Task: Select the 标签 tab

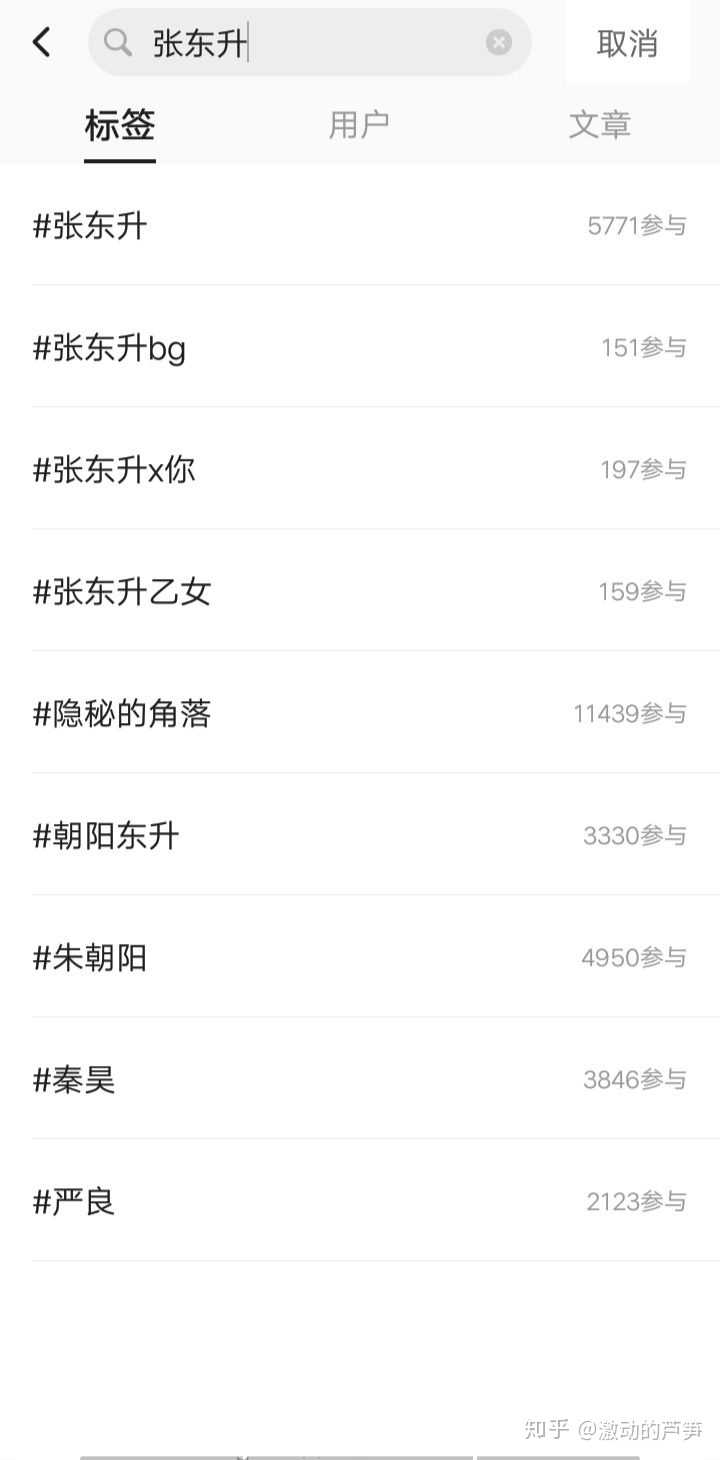Action: [120, 127]
